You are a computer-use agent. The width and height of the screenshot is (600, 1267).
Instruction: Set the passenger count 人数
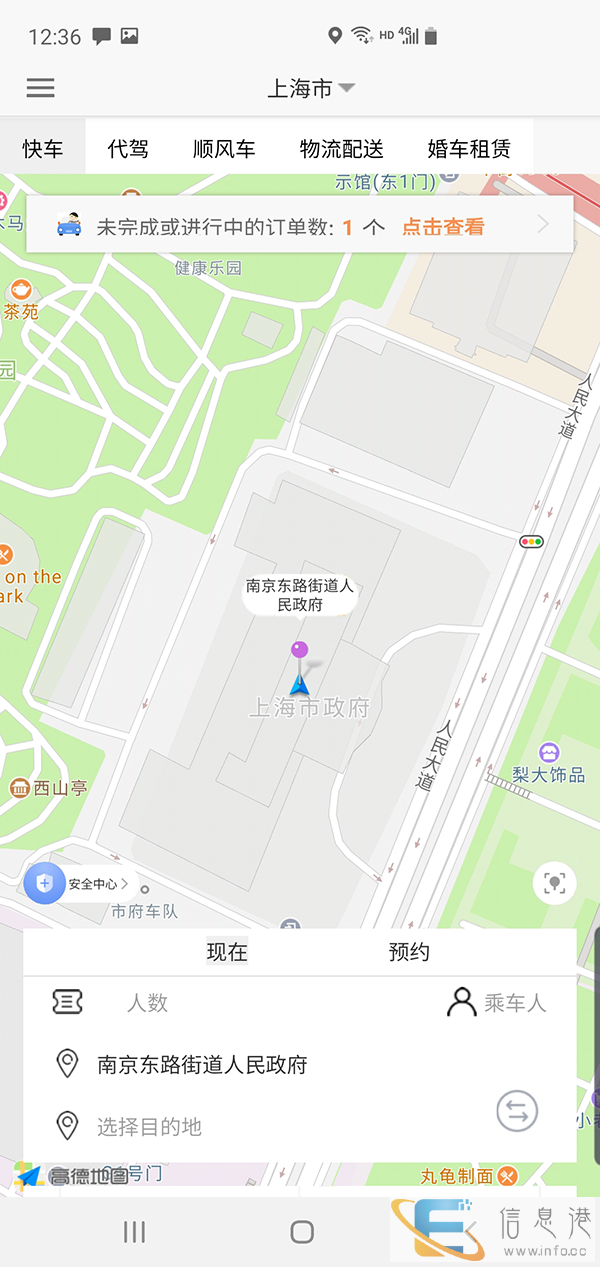coord(147,1003)
